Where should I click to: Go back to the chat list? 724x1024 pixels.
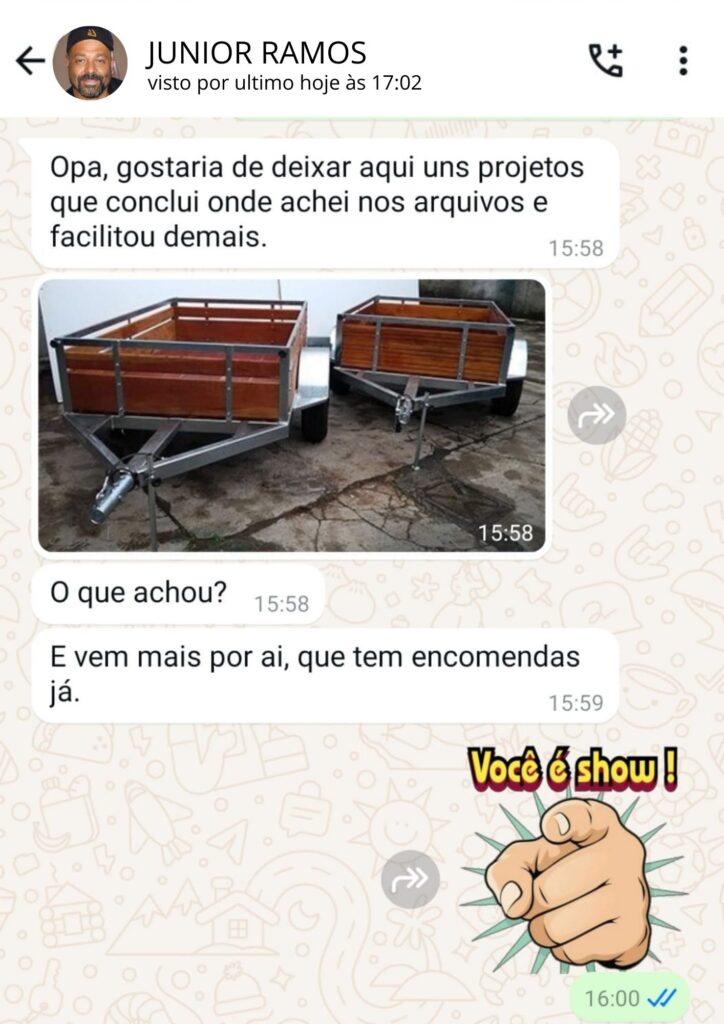[x=30, y=61]
